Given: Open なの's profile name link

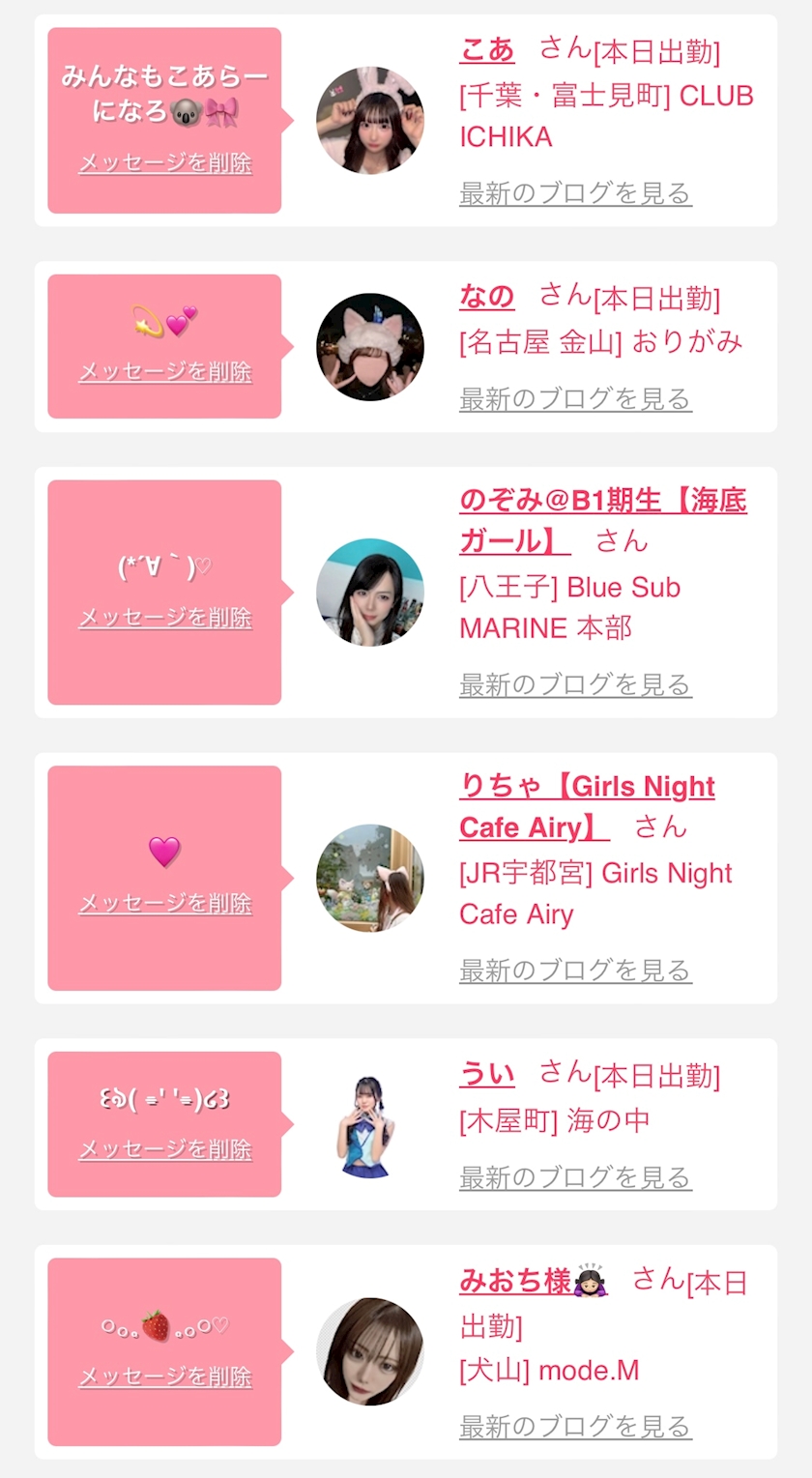Looking at the screenshot, I should 487,296.
